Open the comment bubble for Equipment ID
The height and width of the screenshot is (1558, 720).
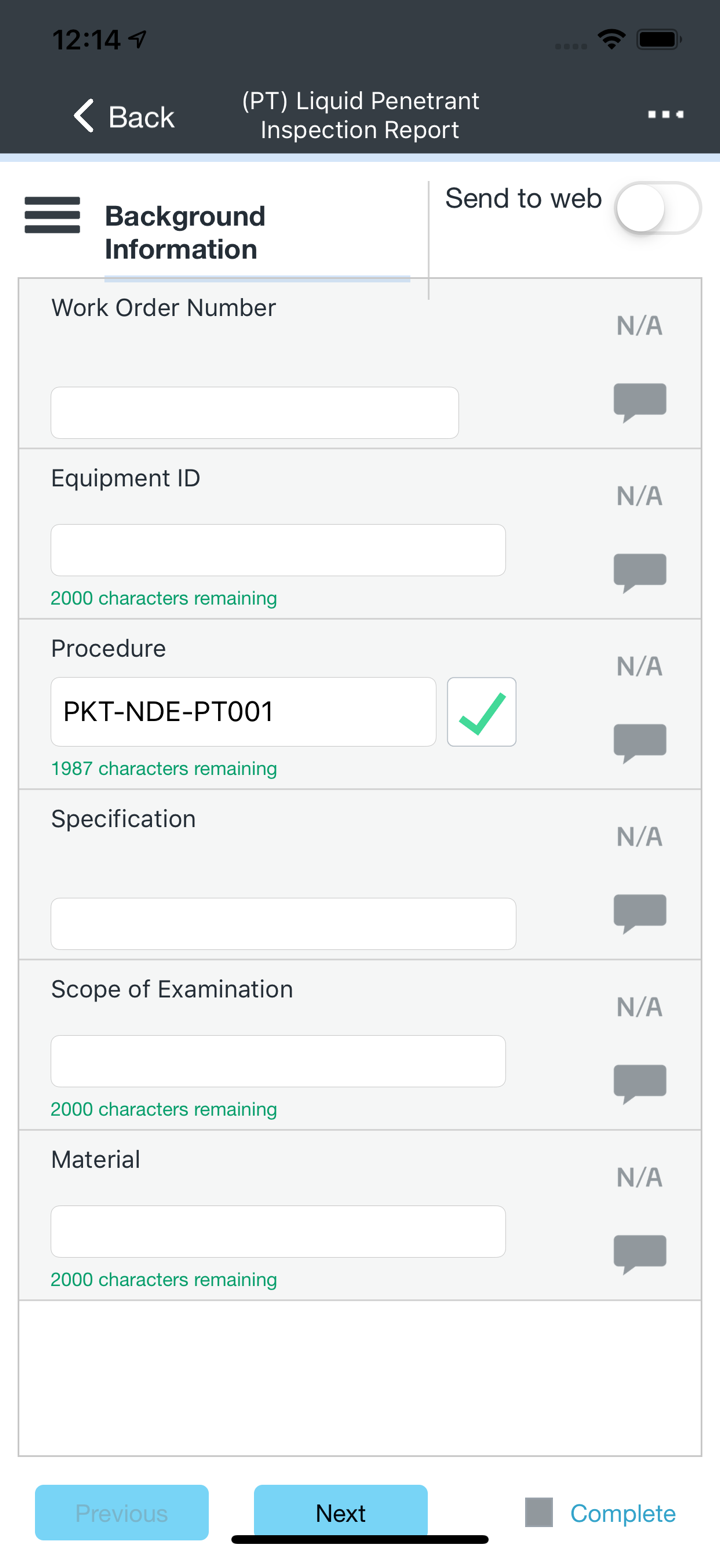(639, 572)
